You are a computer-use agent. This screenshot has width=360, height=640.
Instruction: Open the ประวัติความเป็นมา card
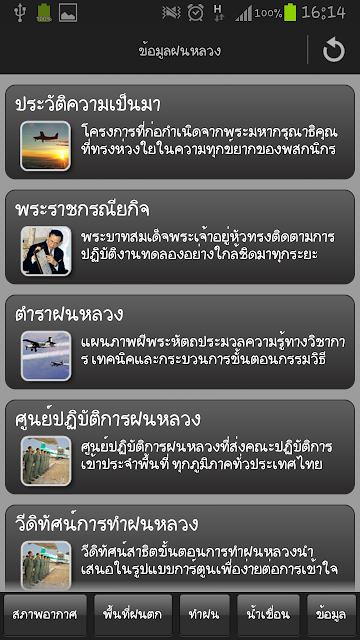pos(180,132)
